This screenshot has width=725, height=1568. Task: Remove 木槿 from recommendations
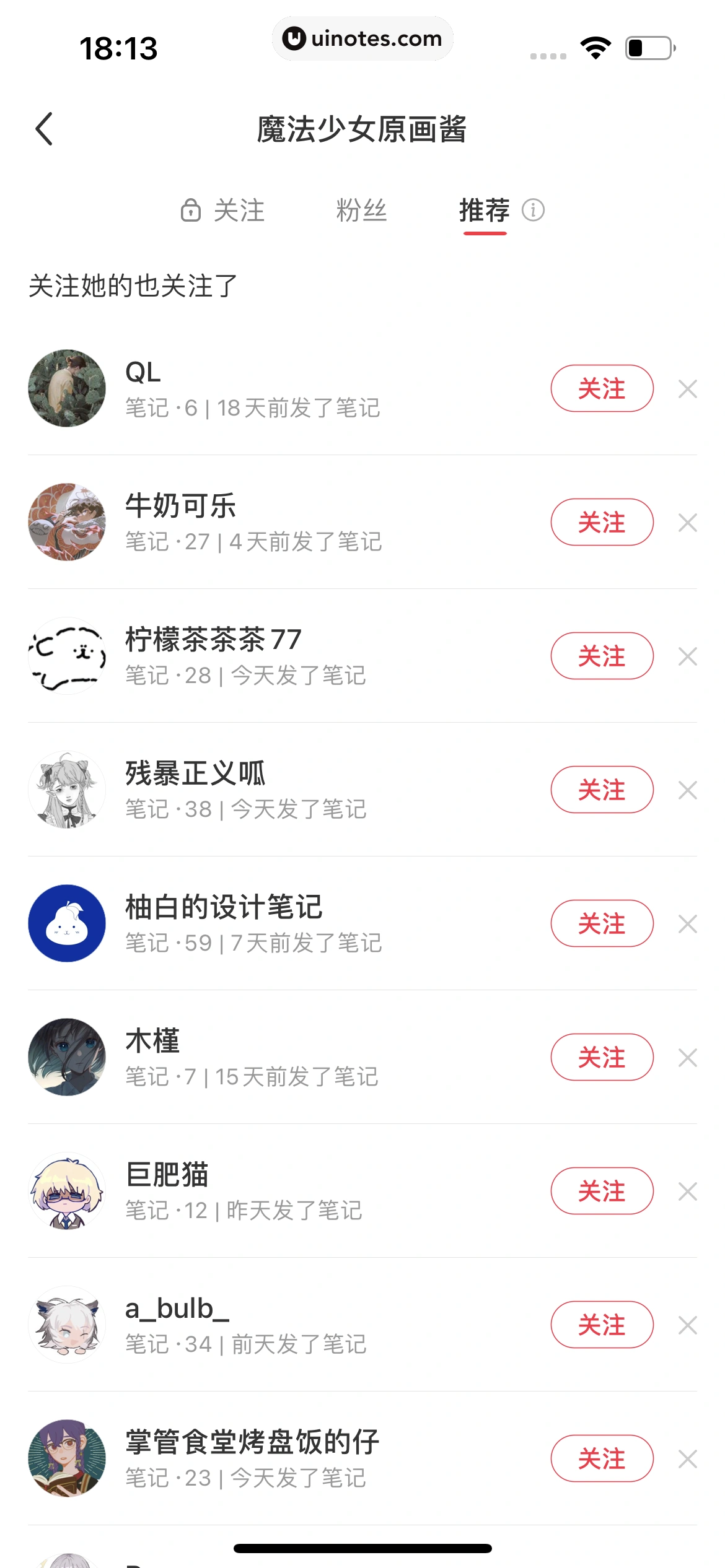point(687,1057)
